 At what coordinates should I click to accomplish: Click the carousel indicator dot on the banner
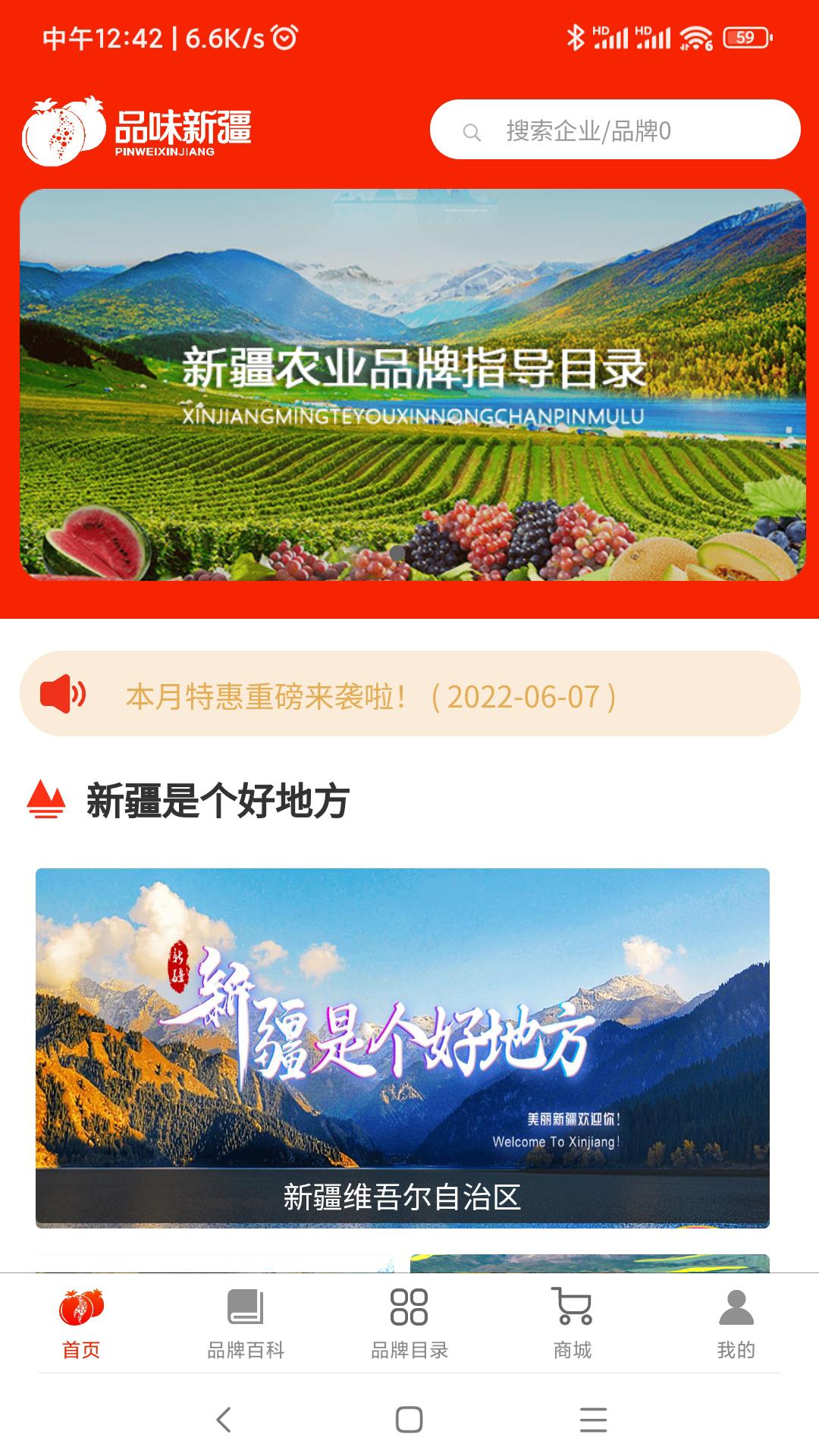[397, 553]
